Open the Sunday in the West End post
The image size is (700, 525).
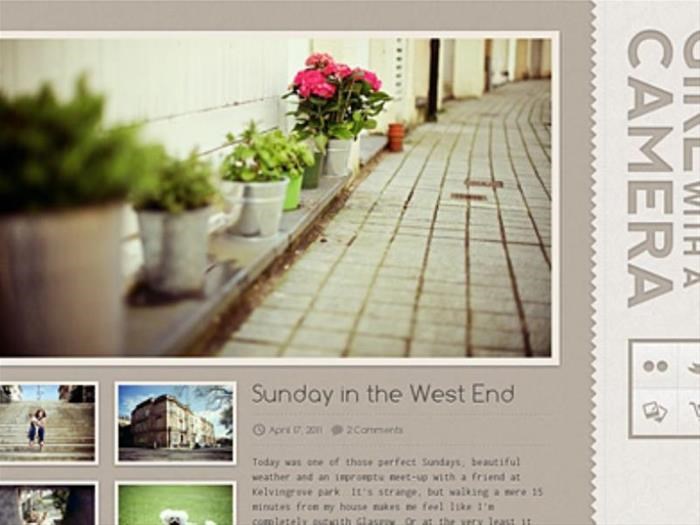coord(383,394)
